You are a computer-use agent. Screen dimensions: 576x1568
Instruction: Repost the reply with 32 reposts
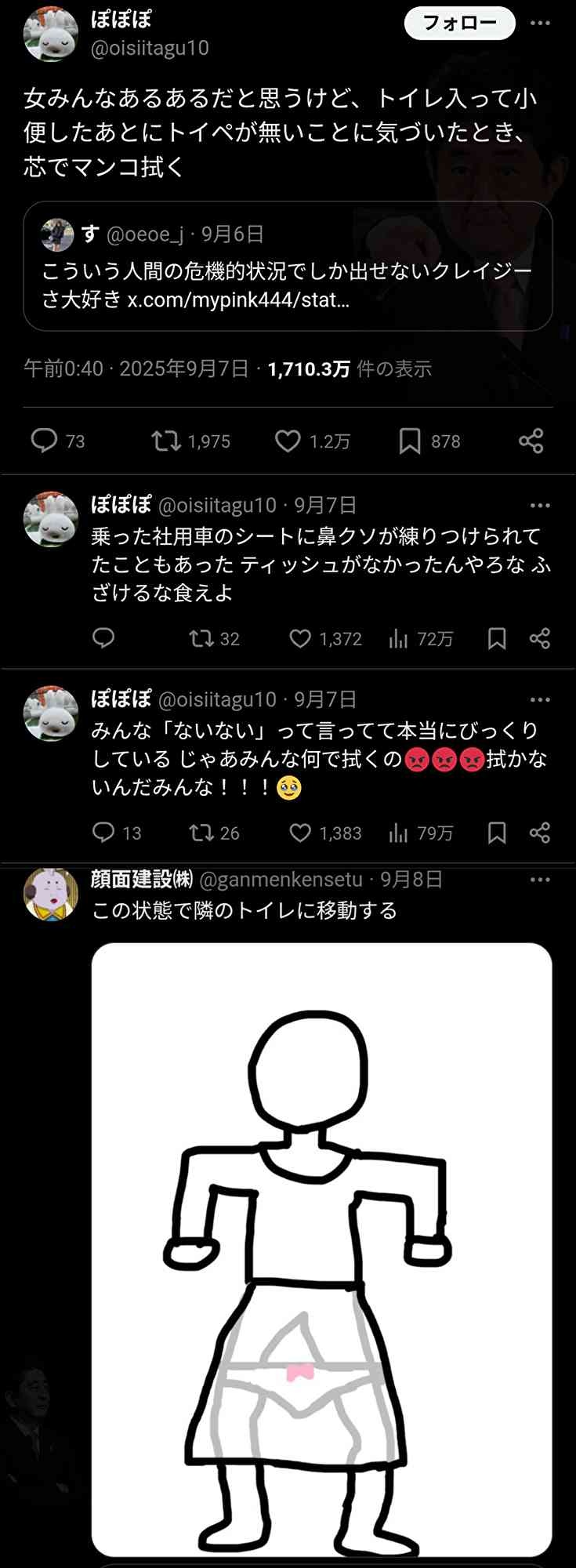201,639
